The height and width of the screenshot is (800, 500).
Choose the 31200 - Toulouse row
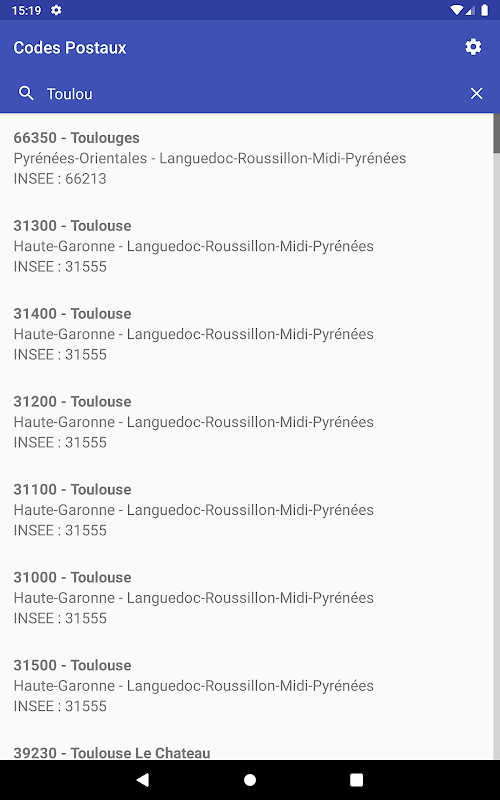point(247,421)
